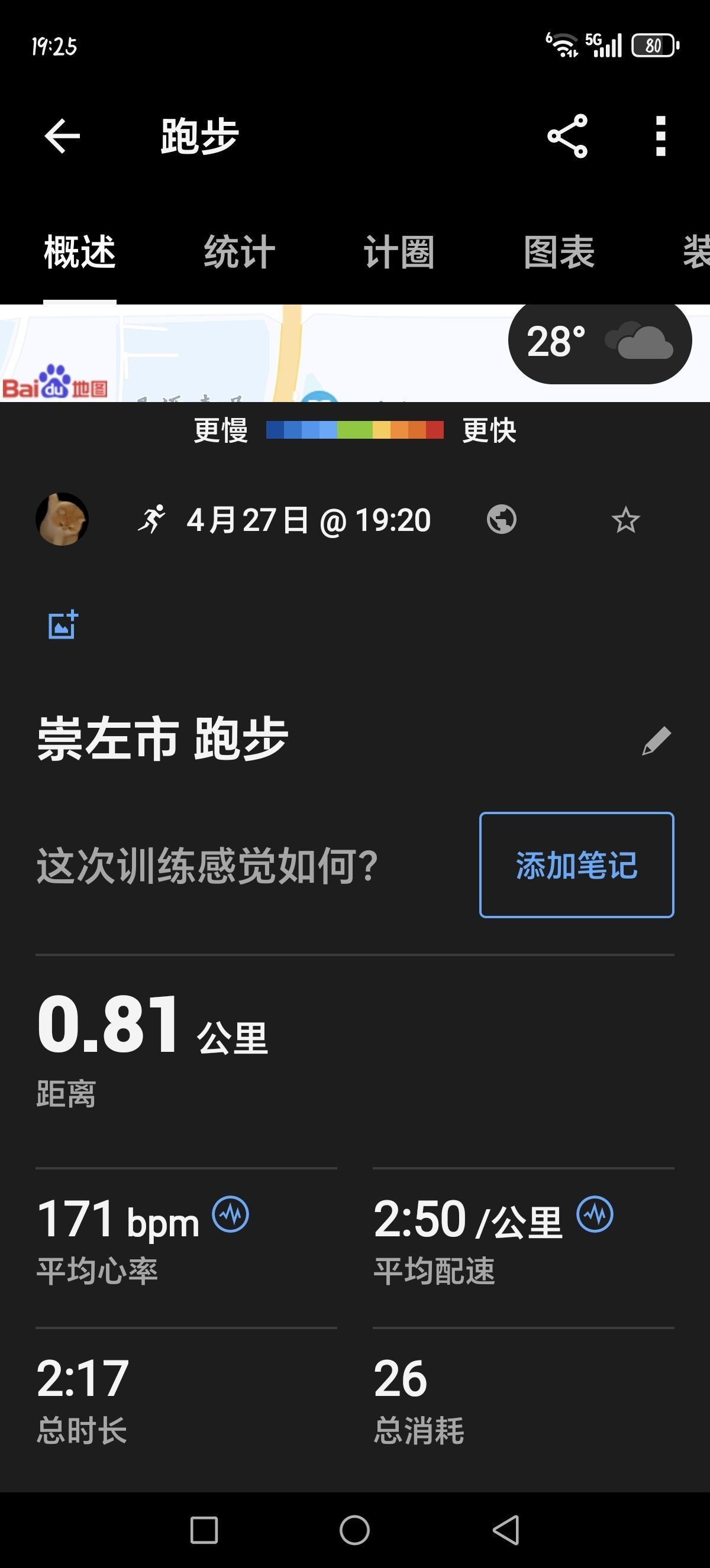Share this running activity

tap(567, 136)
